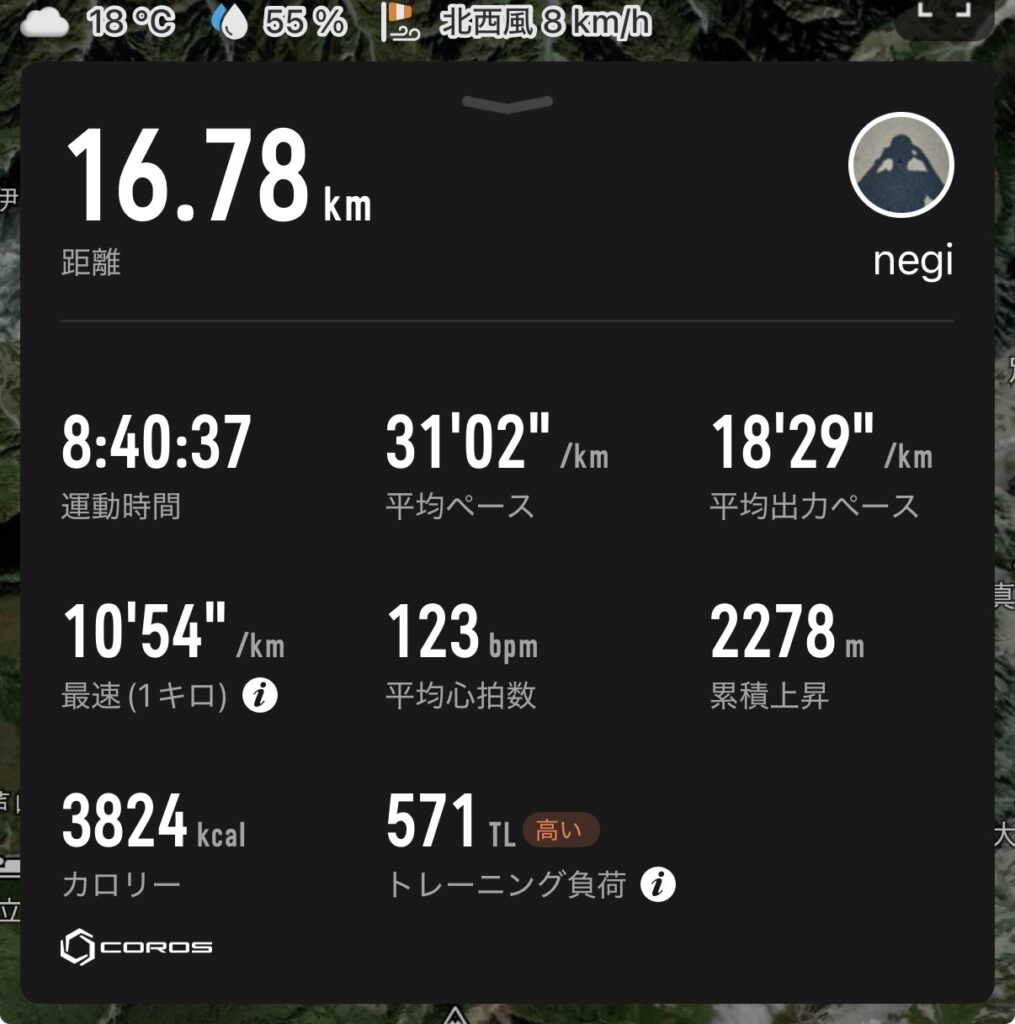
Task: Show info about トレーニング負荷
Action: (658, 885)
